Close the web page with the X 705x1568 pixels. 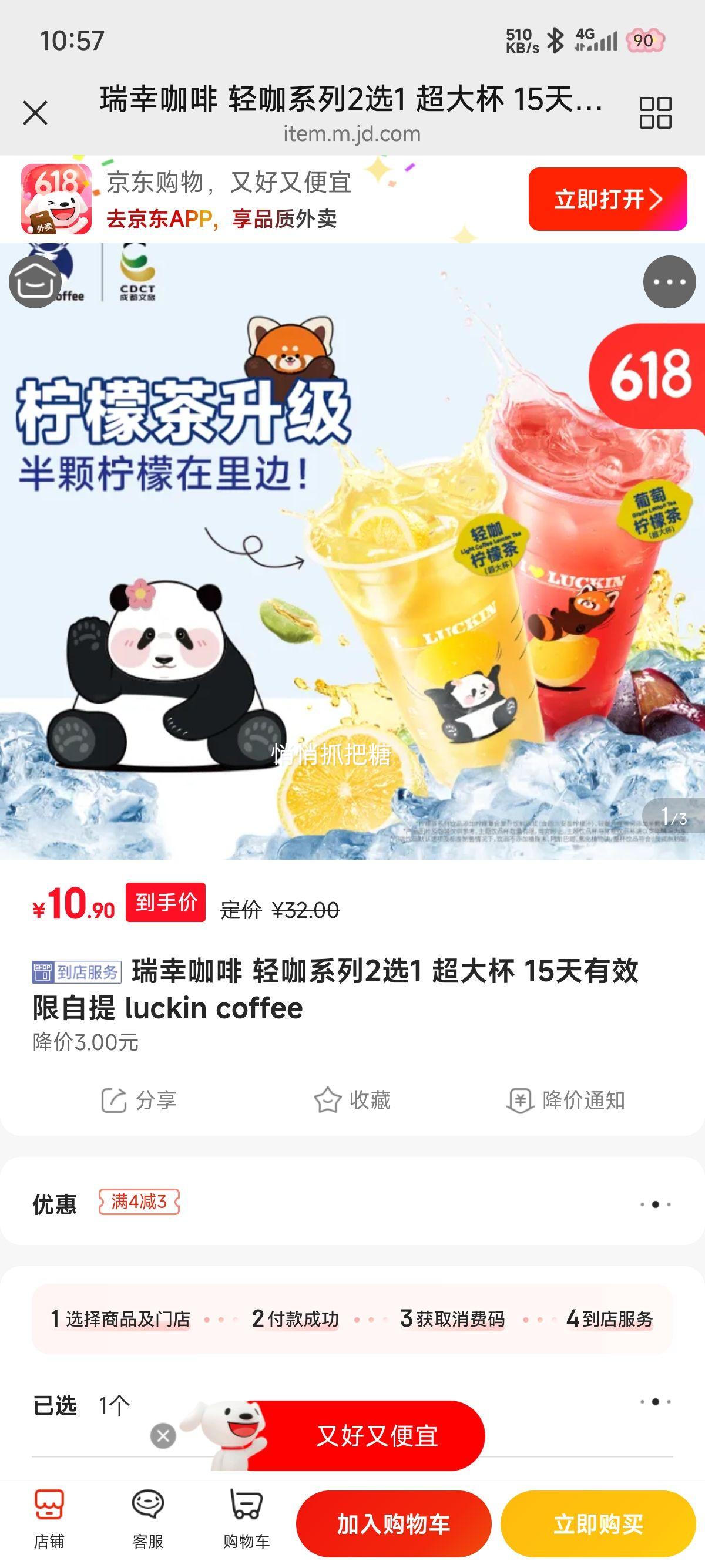tap(35, 113)
